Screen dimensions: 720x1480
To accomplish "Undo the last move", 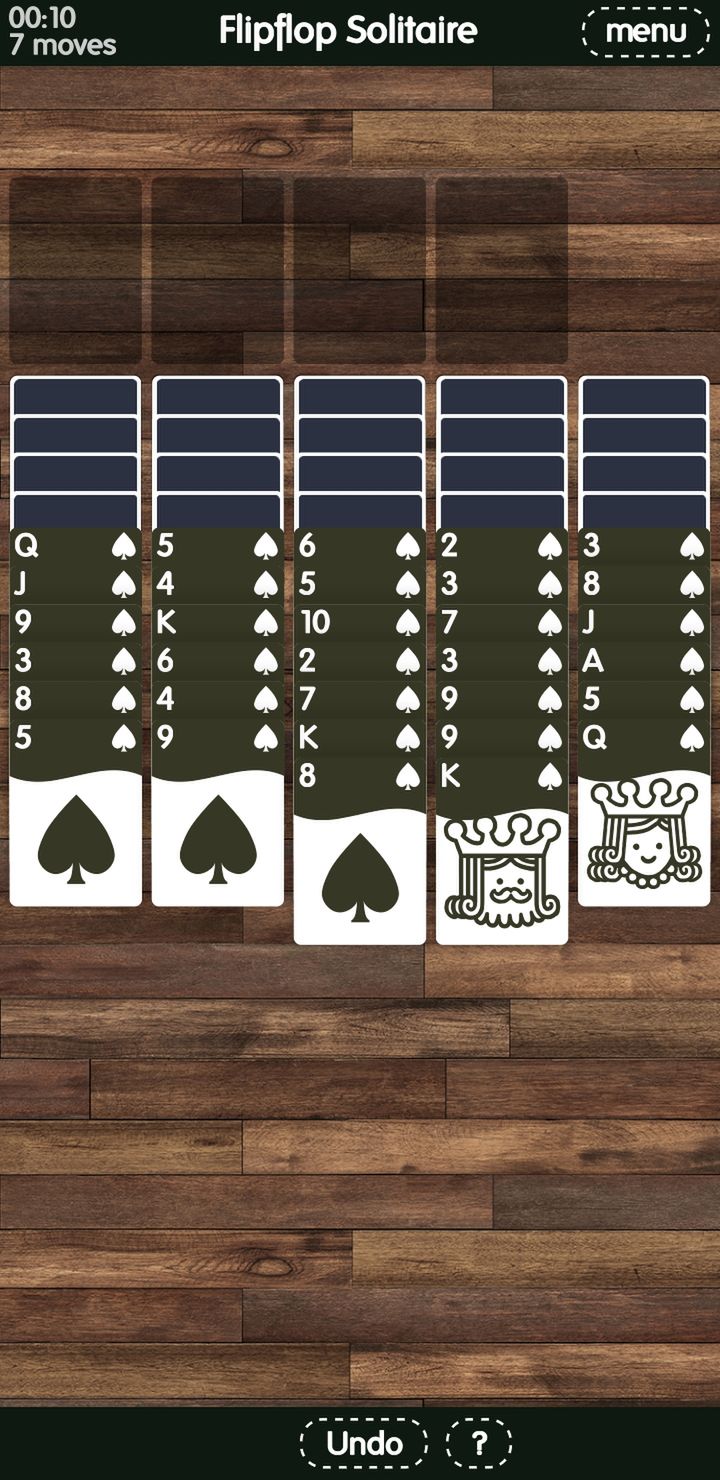I will (x=364, y=1443).
